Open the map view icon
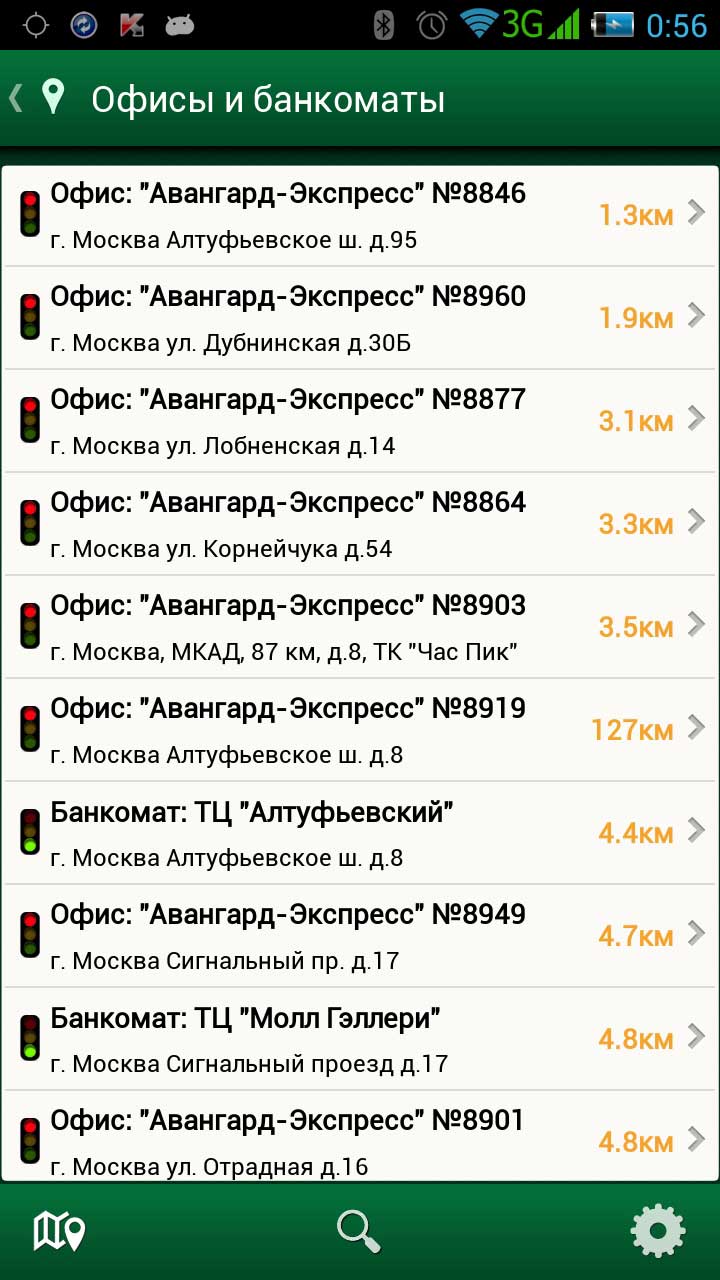720x1280 pixels. (59, 1230)
